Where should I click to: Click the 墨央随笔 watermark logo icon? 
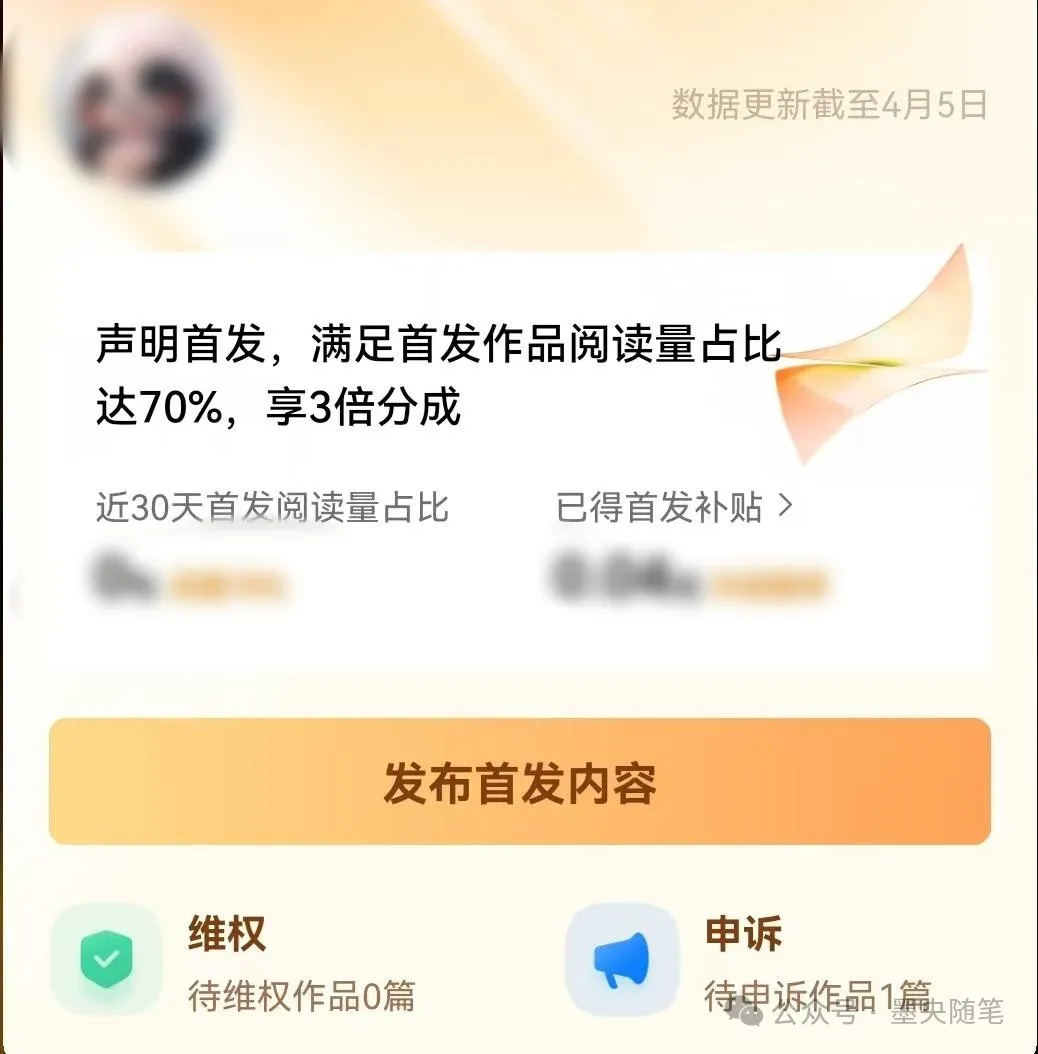(747, 1017)
